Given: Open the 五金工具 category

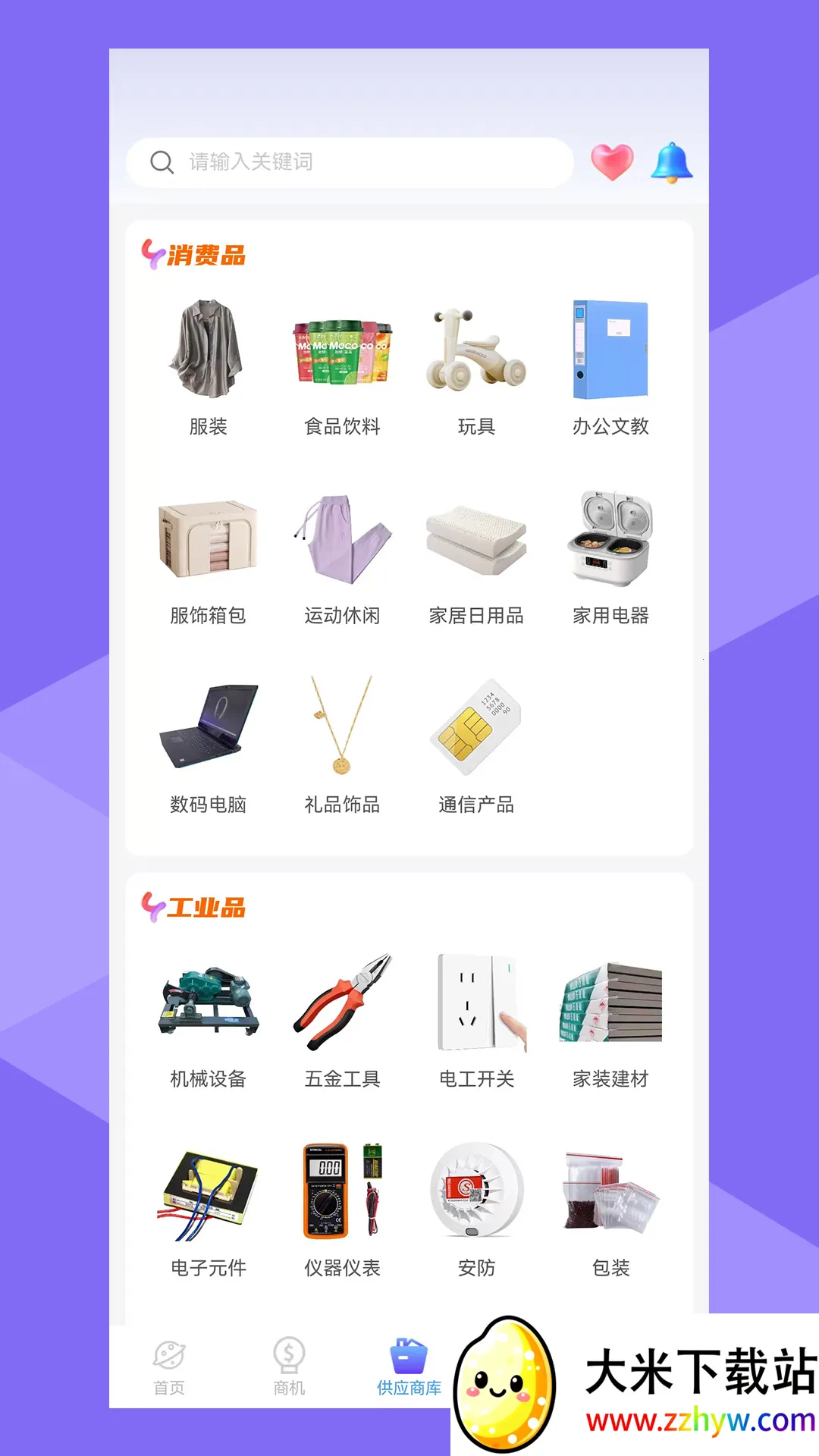Looking at the screenshot, I should point(341,1001).
